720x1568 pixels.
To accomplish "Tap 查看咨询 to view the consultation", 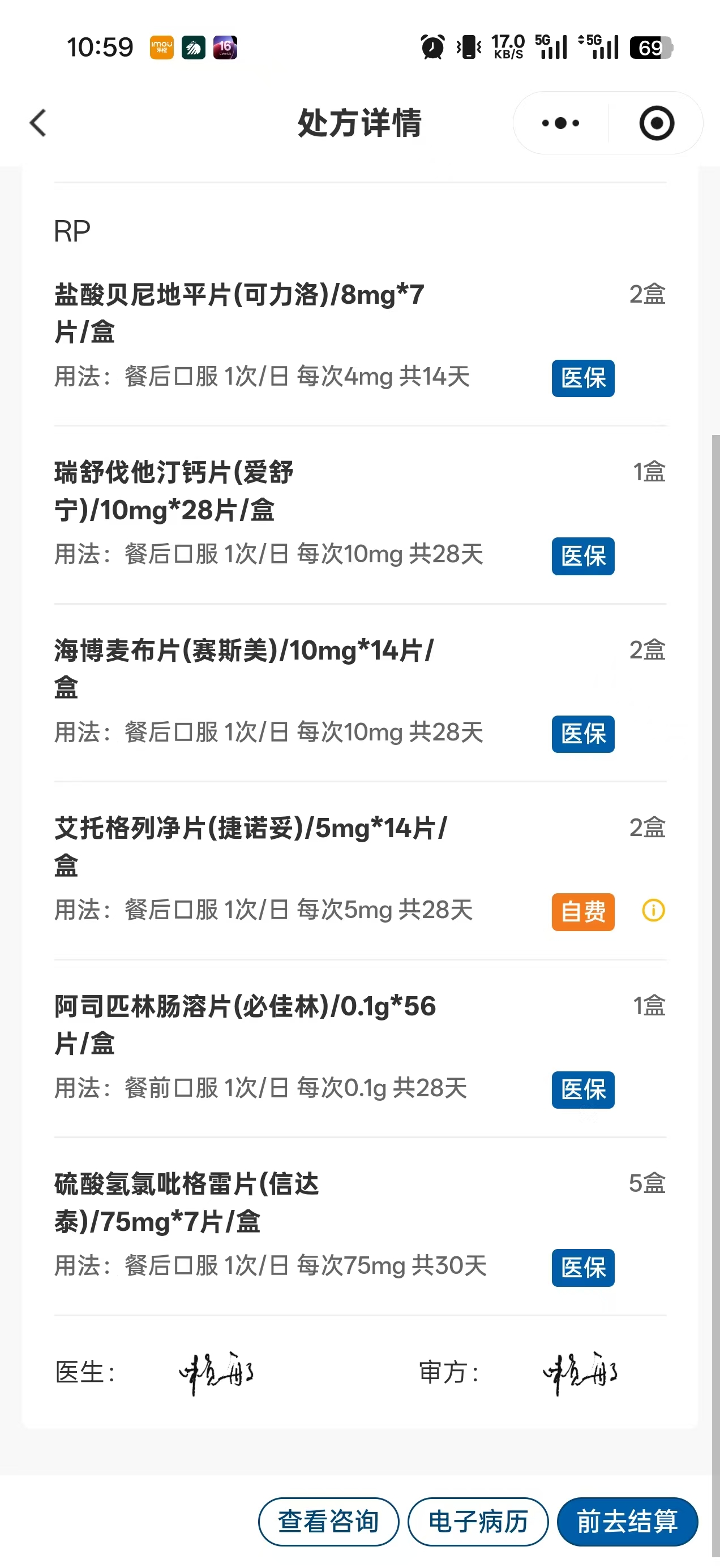I will pos(328,1521).
